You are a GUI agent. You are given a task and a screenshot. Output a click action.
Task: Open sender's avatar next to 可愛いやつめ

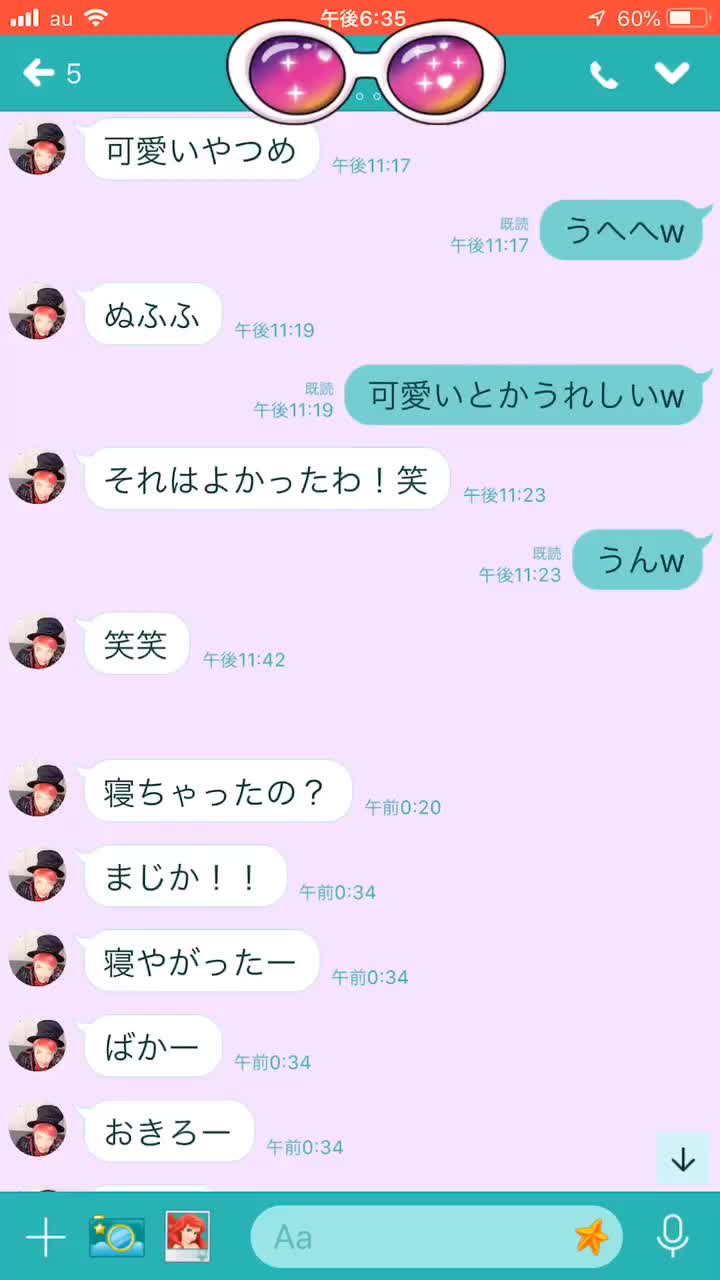coord(37,148)
